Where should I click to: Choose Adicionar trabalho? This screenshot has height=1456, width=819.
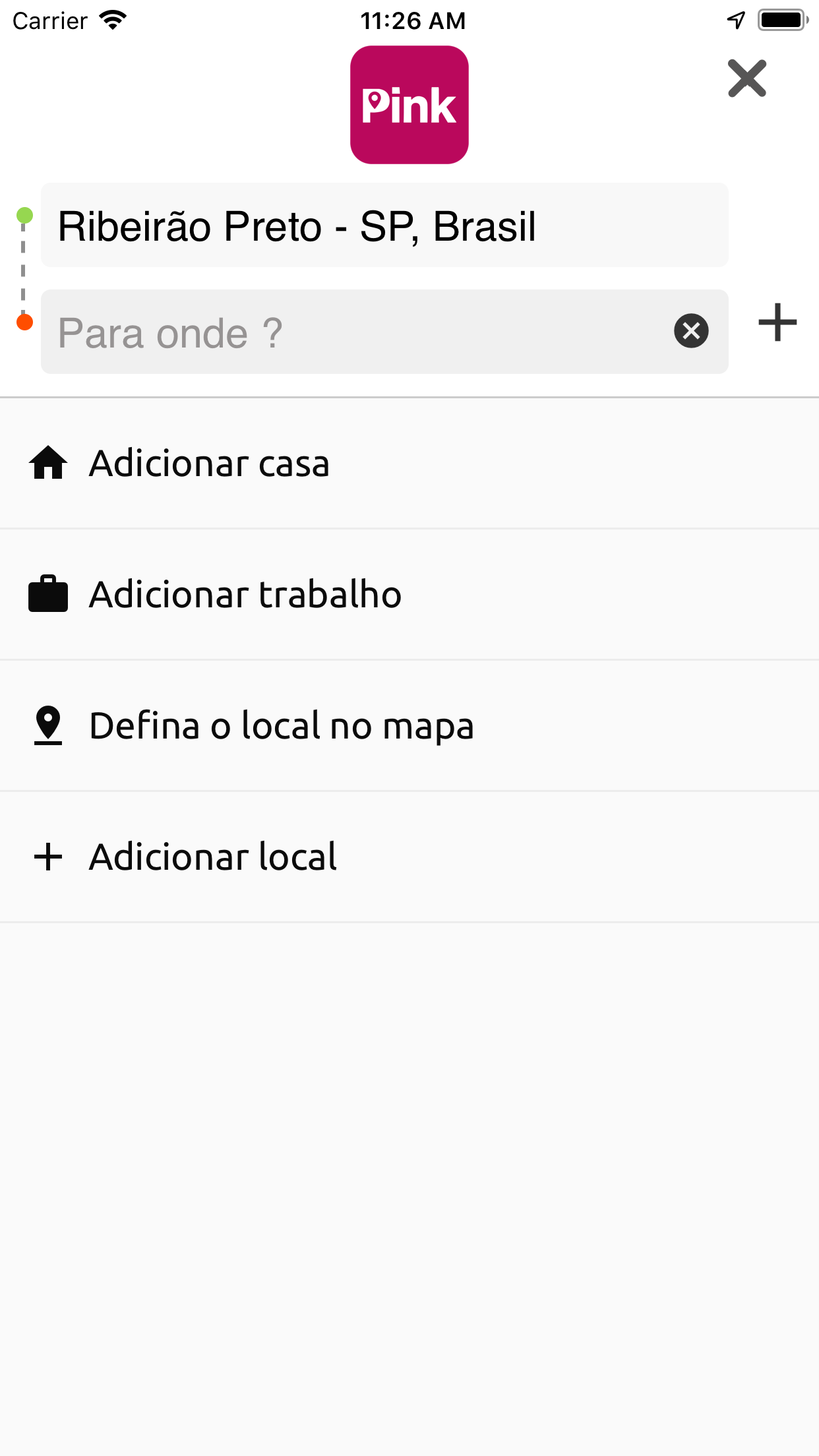409,594
